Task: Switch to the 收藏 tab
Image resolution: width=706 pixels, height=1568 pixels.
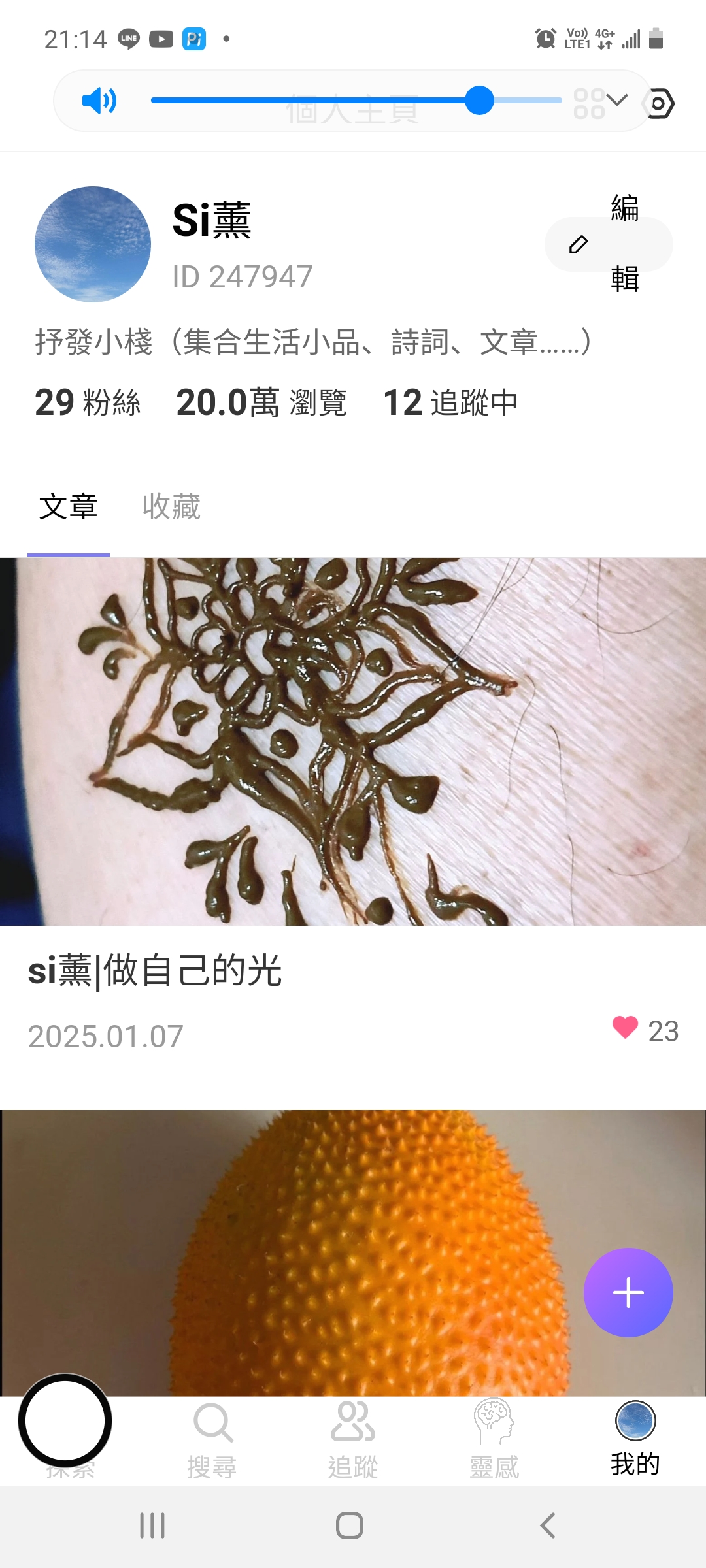Action: coord(171,507)
